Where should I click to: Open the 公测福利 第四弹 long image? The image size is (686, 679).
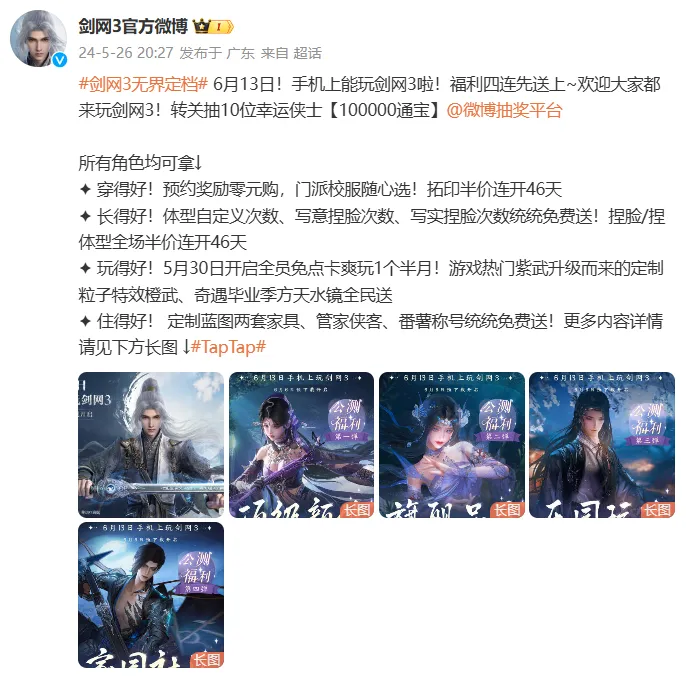tap(151, 594)
